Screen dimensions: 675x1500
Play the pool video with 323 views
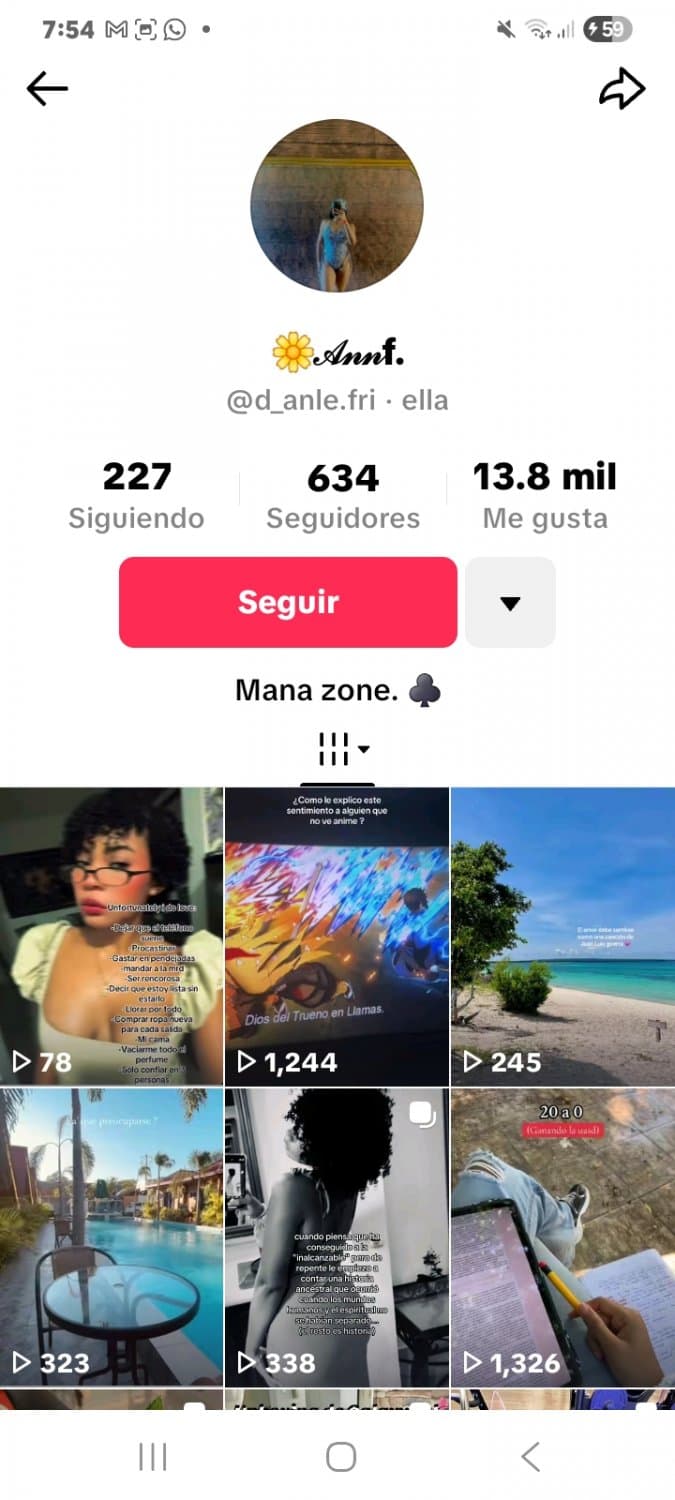click(x=111, y=1237)
